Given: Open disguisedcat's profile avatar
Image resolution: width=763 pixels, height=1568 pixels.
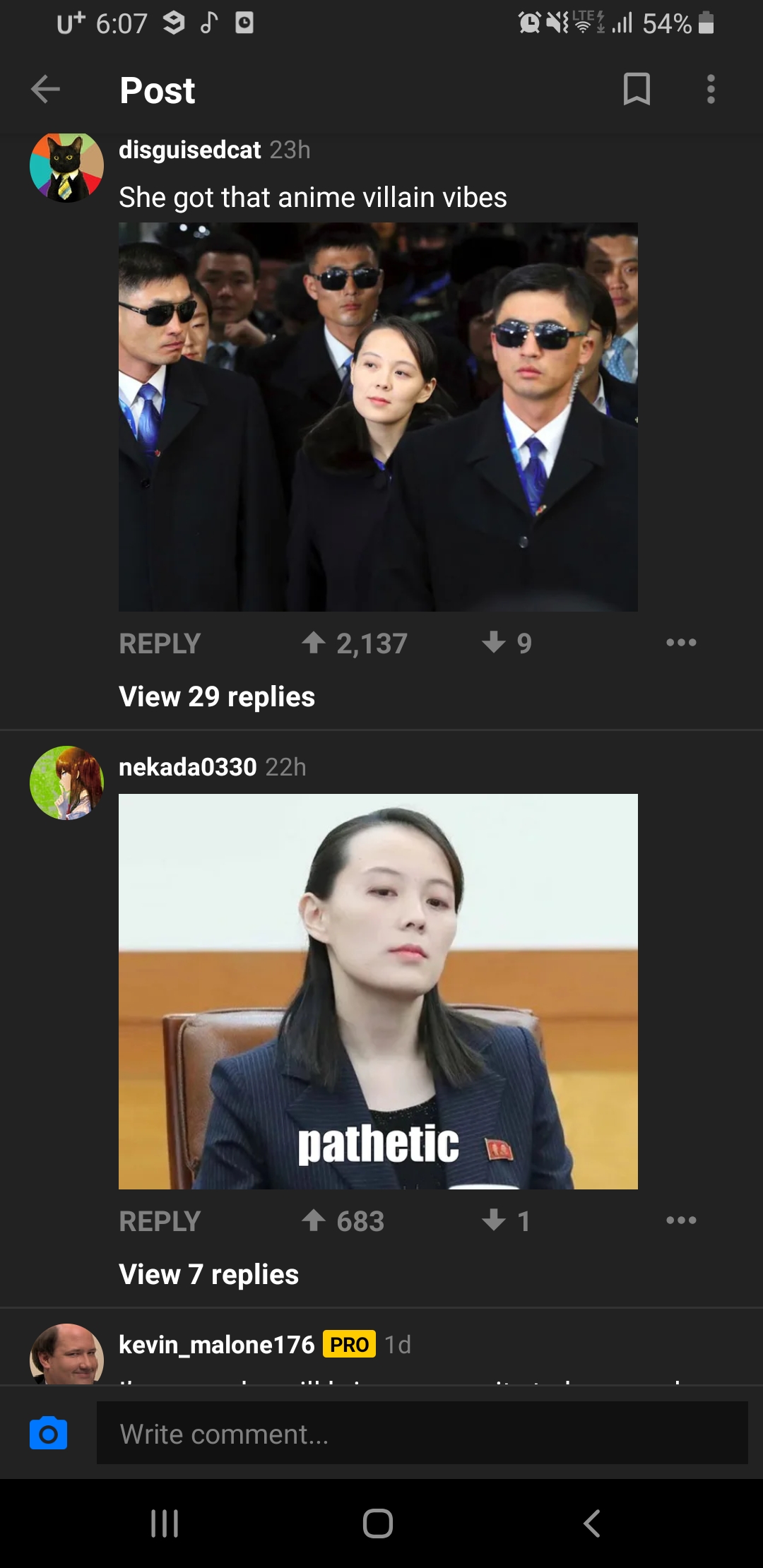Looking at the screenshot, I should pyautogui.click(x=66, y=167).
